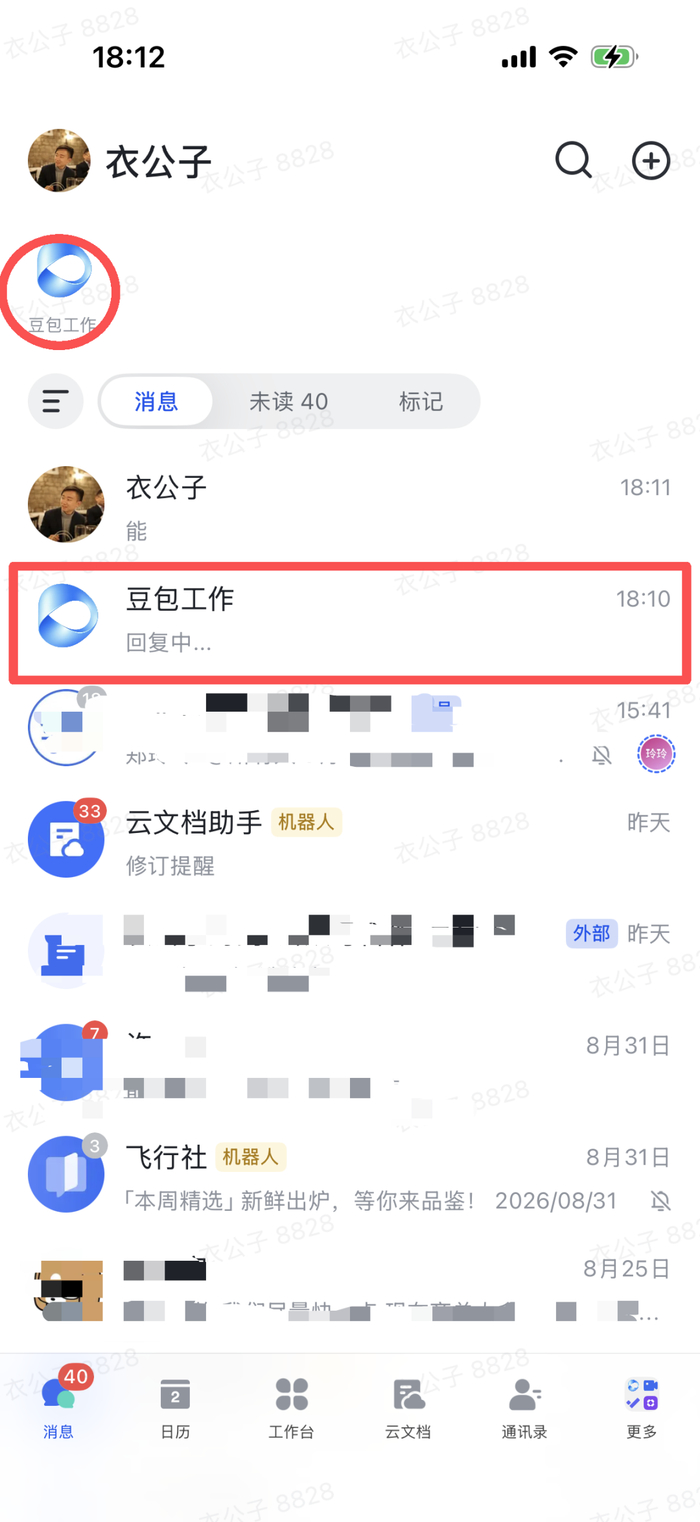Viewport: 700px width, 1522px height.
Task: Open the 飞行社 robot chat
Action: tap(350, 1175)
